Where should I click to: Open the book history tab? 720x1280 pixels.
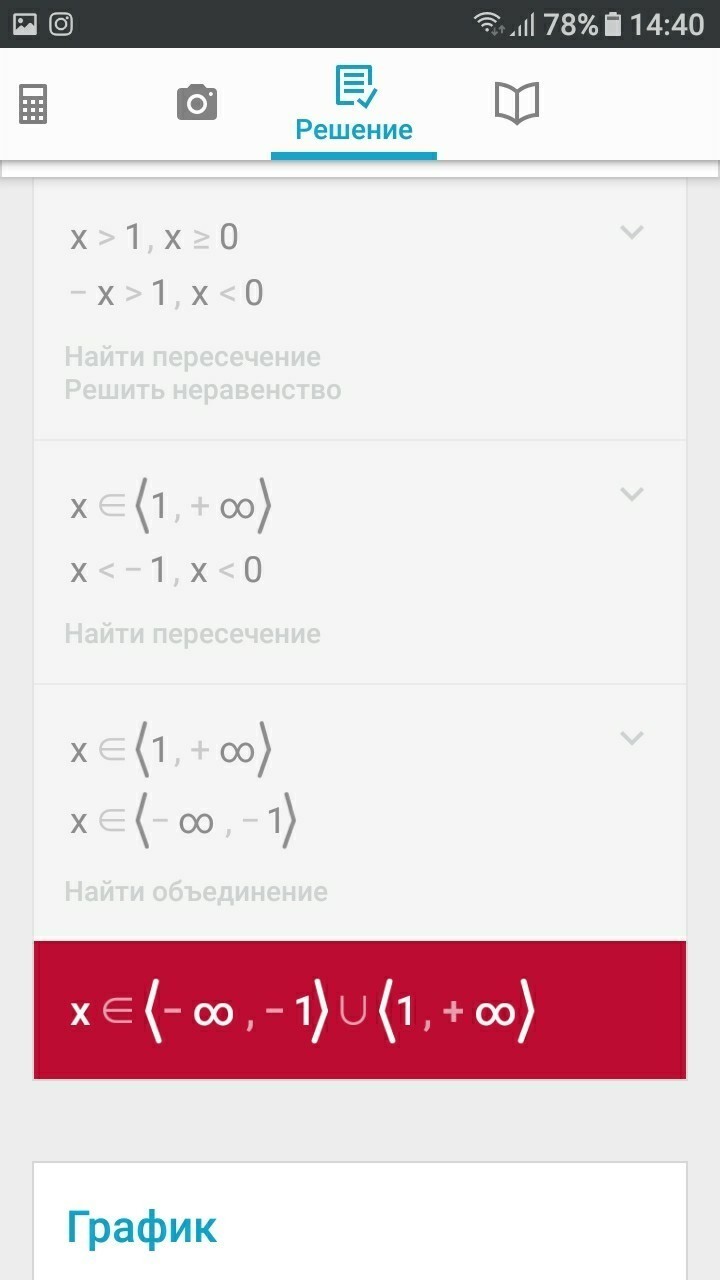(516, 103)
